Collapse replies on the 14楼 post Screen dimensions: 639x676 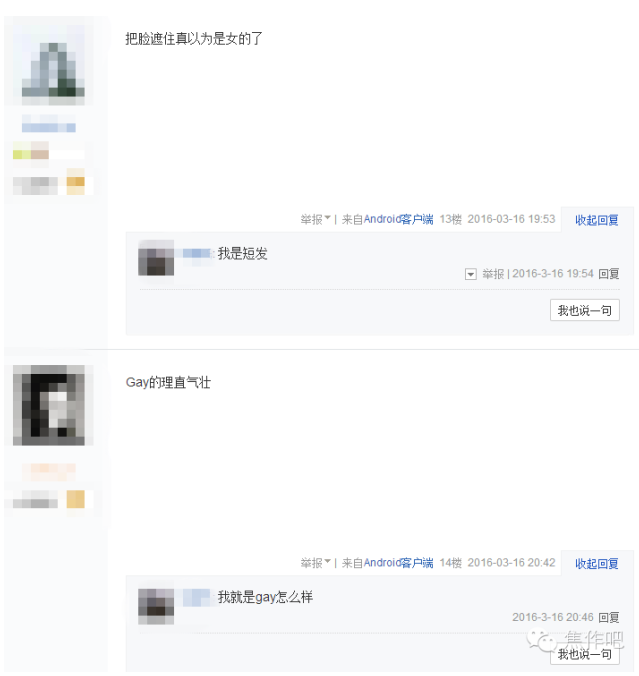[x=596, y=563]
